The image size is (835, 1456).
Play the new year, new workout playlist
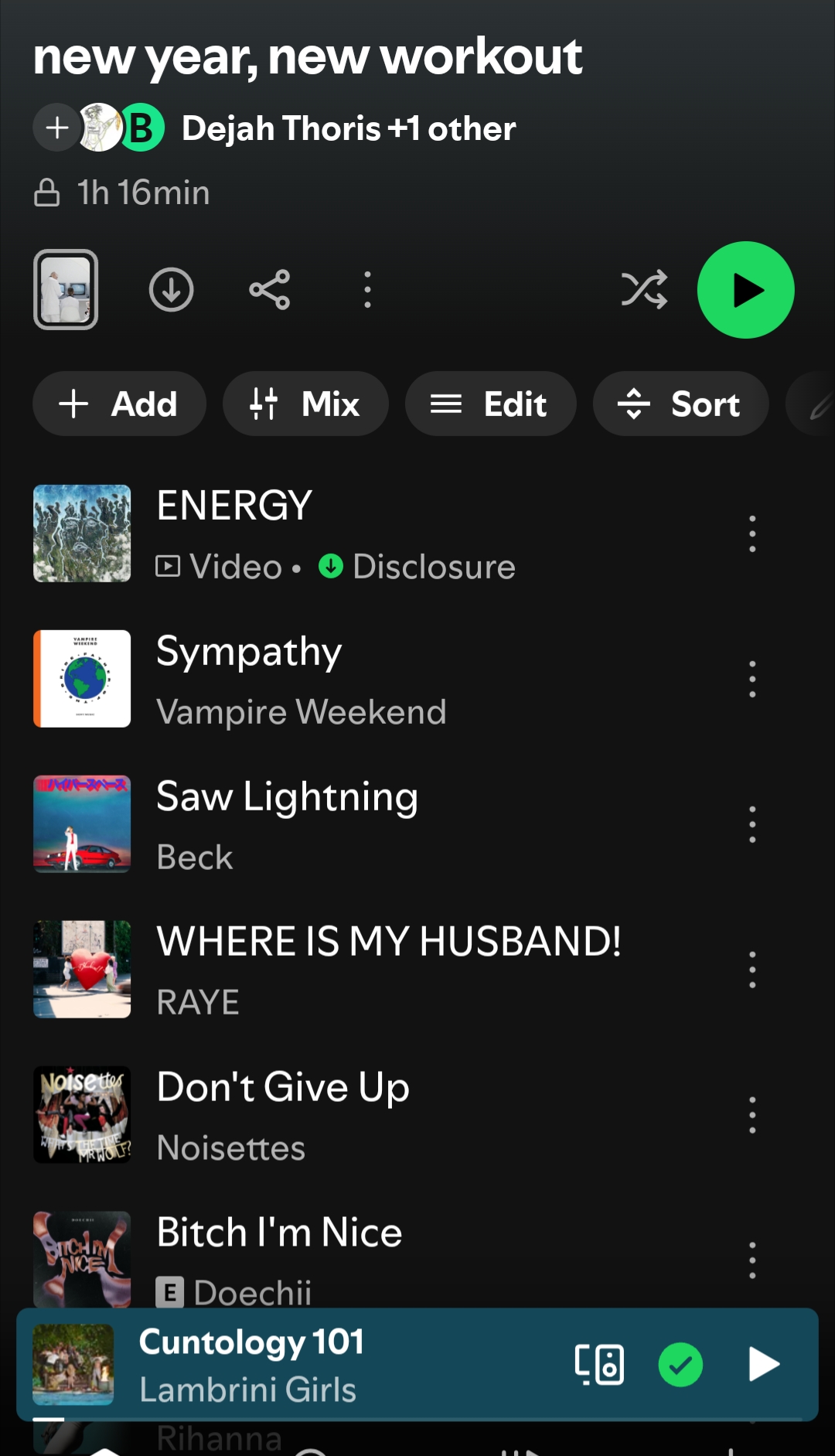tap(745, 290)
